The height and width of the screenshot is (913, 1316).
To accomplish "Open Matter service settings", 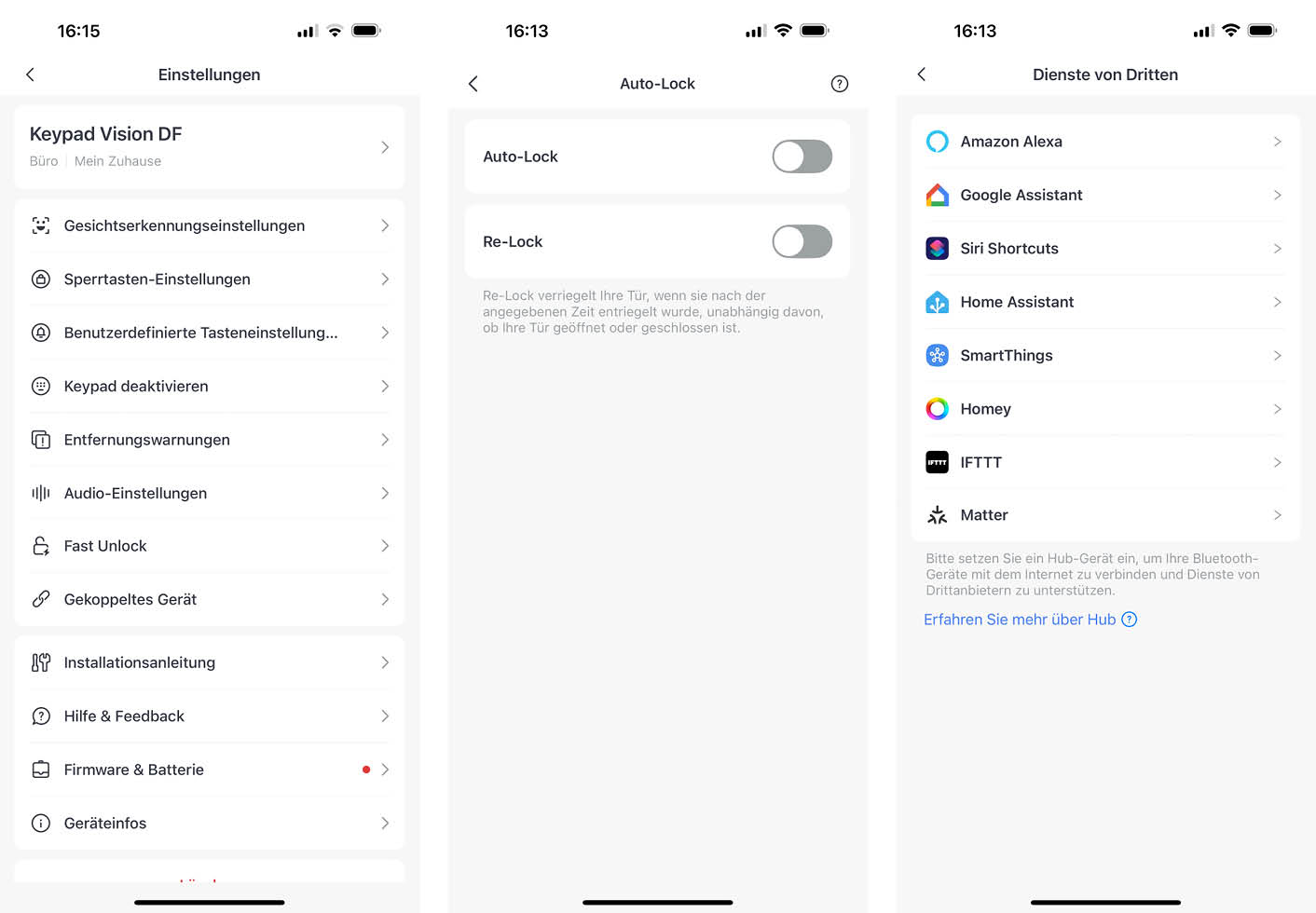I will [x=1104, y=515].
